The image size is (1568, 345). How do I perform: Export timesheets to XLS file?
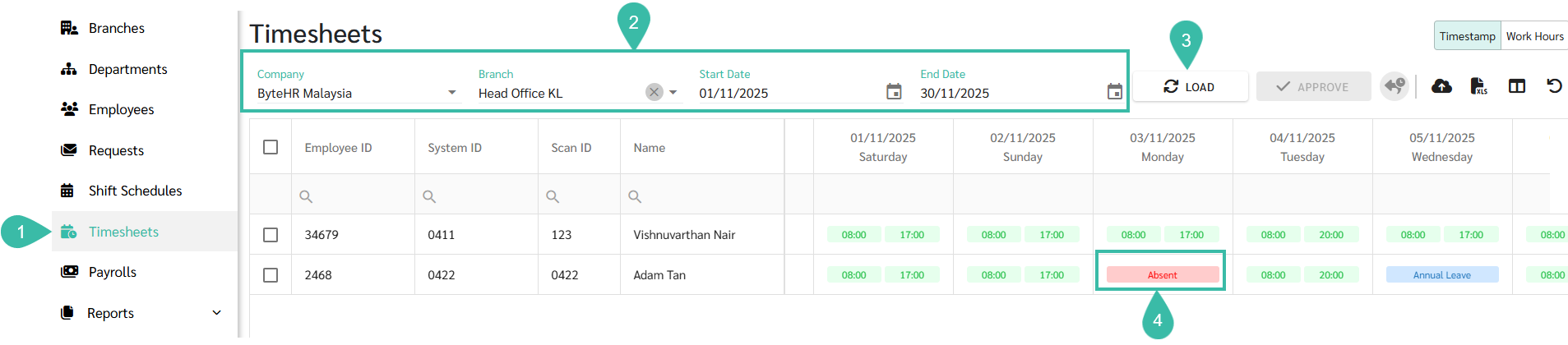1478,86
